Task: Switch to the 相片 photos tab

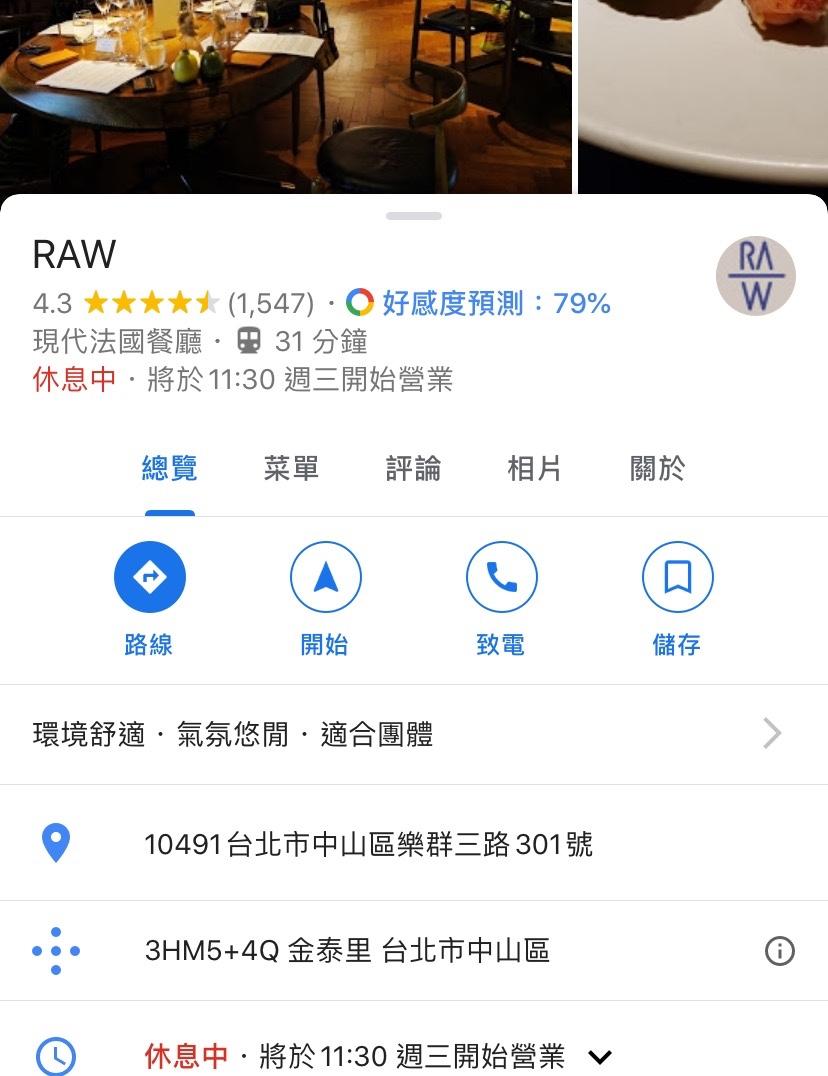Action: [x=534, y=468]
